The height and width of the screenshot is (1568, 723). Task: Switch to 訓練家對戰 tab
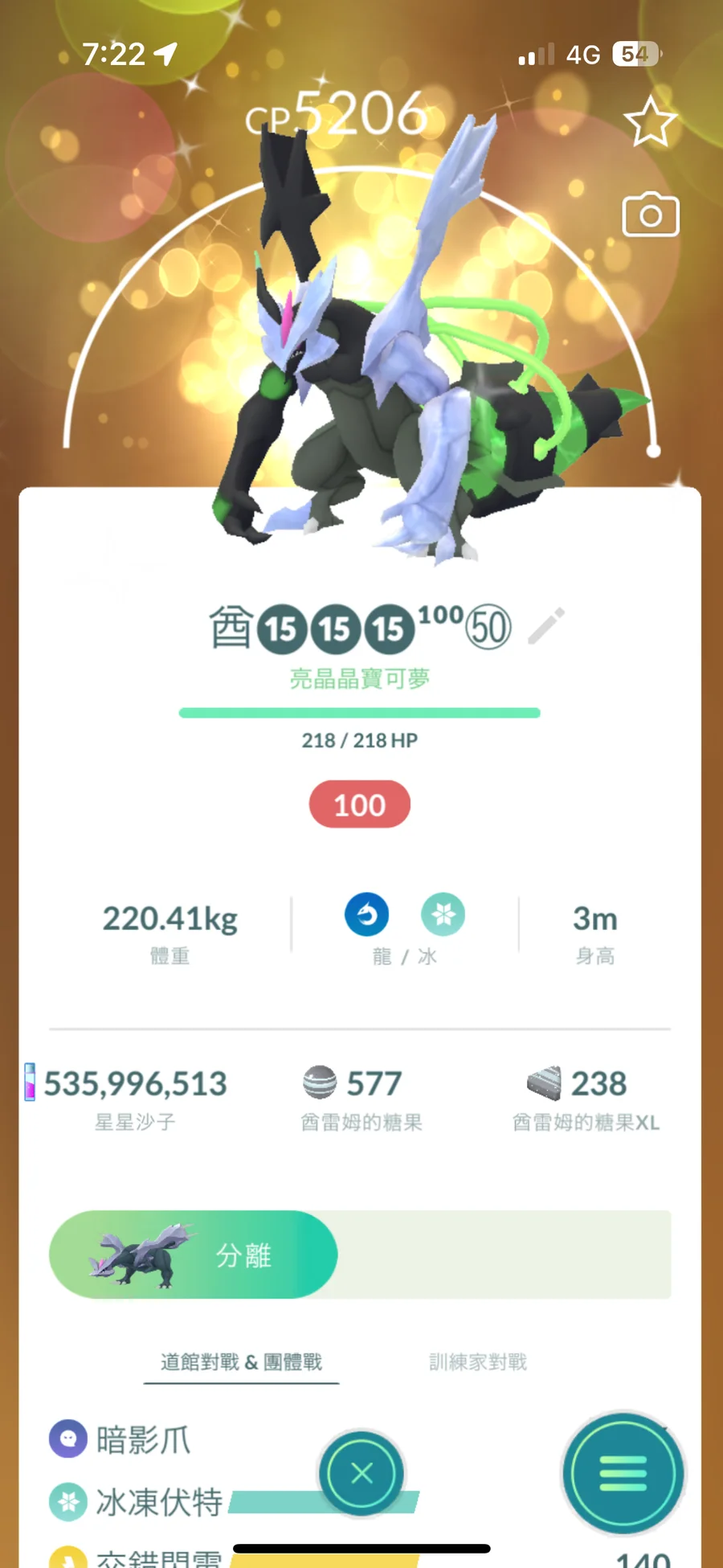click(x=478, y=1361)
